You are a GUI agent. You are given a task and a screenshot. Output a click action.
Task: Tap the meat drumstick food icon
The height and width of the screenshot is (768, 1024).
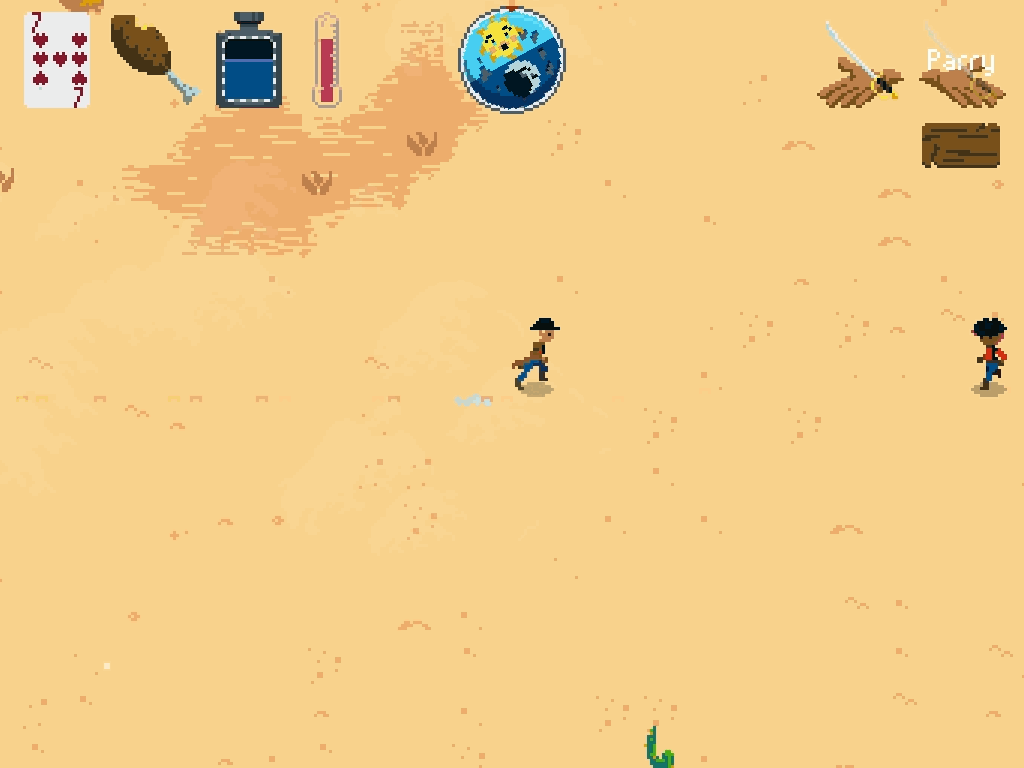(150, 55)
